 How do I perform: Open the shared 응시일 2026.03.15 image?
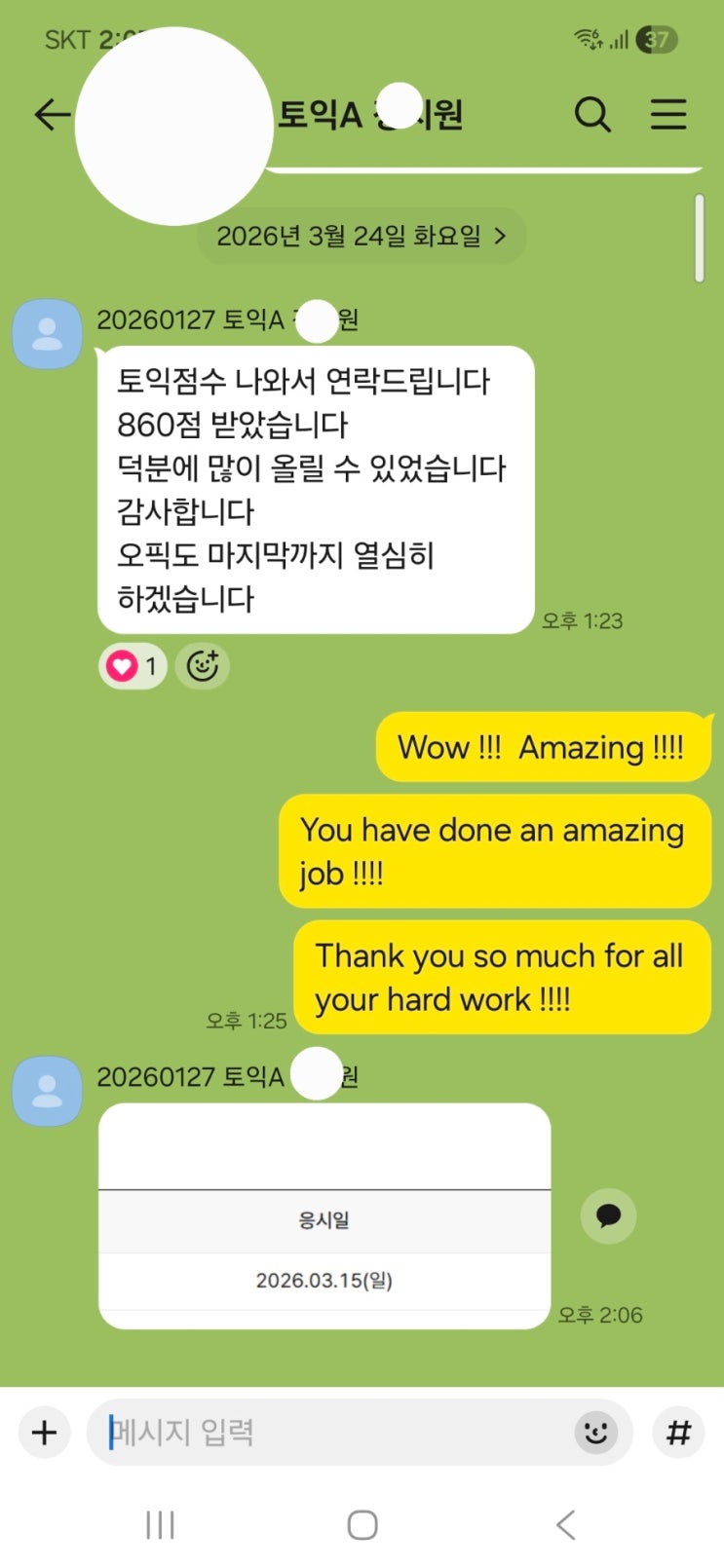[324, 1215]
